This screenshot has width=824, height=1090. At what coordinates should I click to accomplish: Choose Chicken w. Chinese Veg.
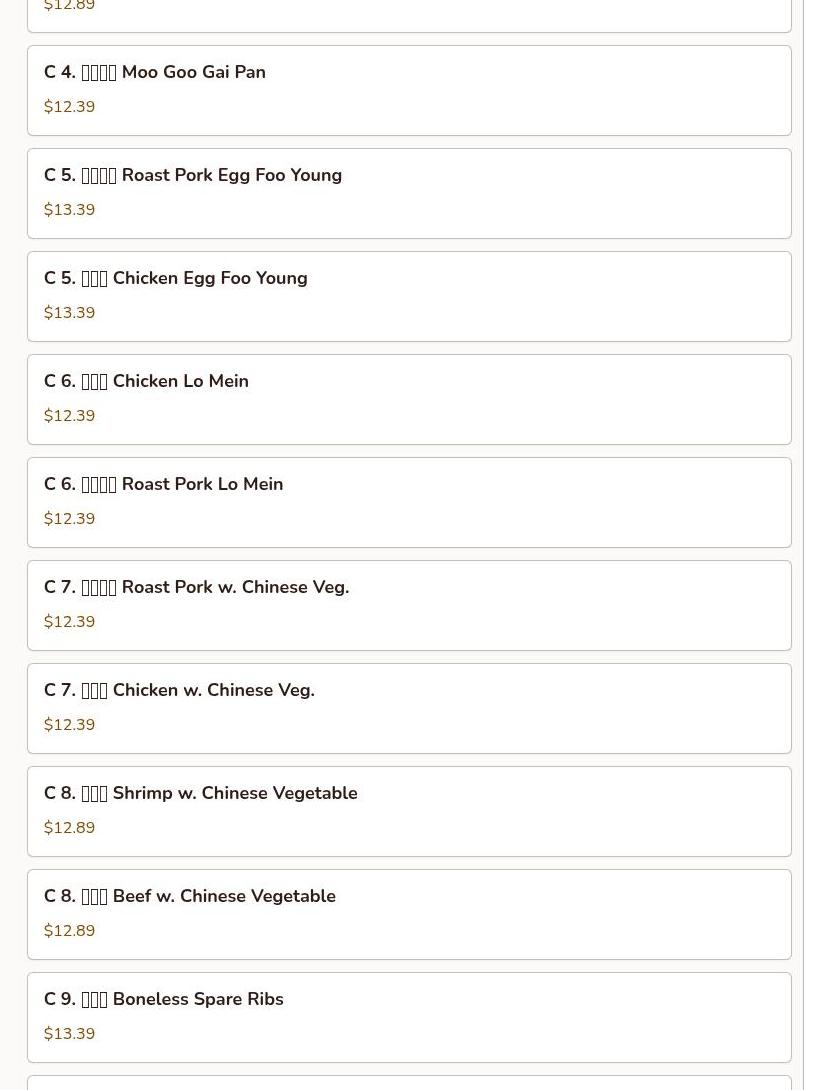click(x=408, y=708)
